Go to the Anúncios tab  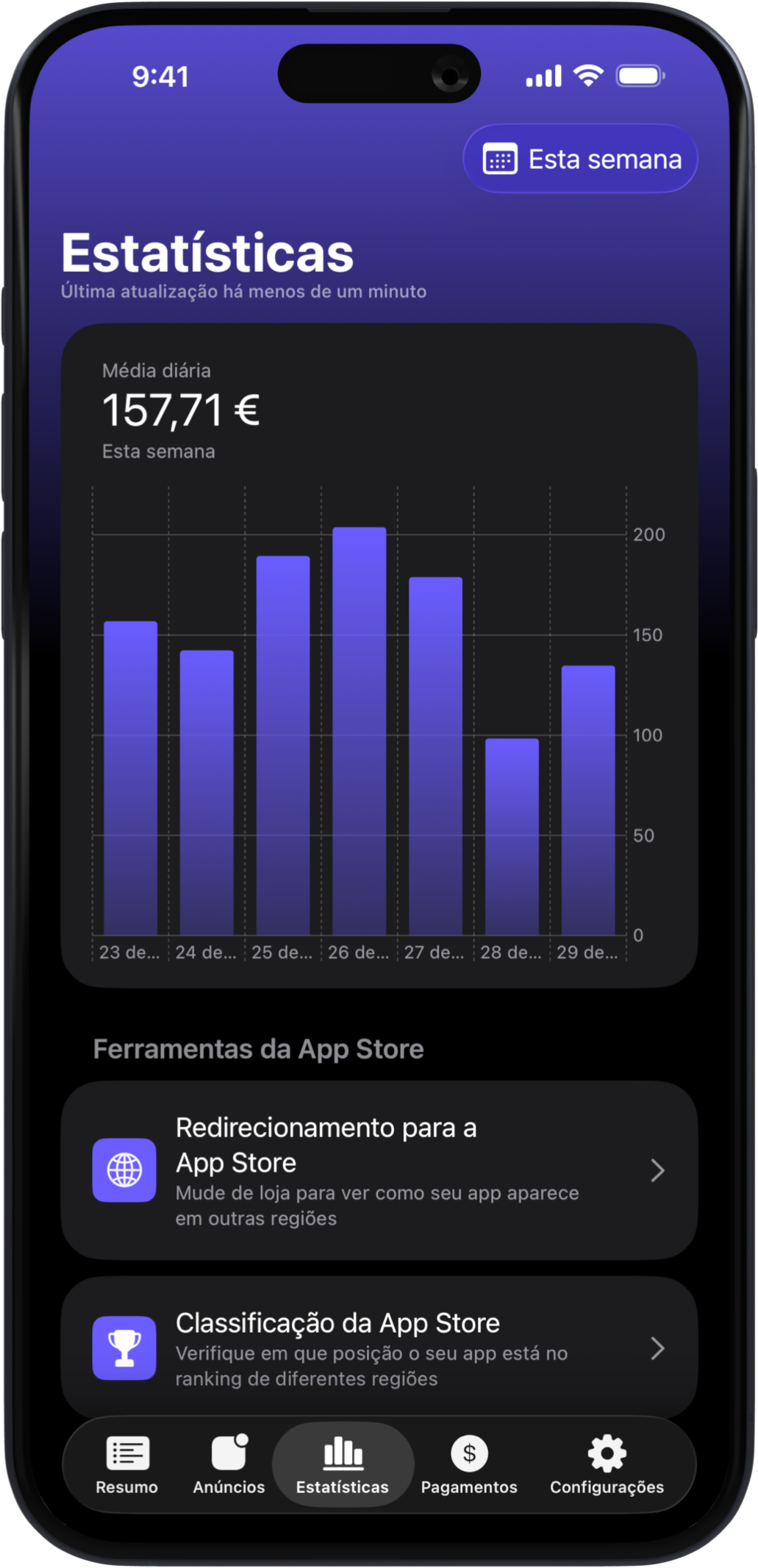coord(229,1464)
